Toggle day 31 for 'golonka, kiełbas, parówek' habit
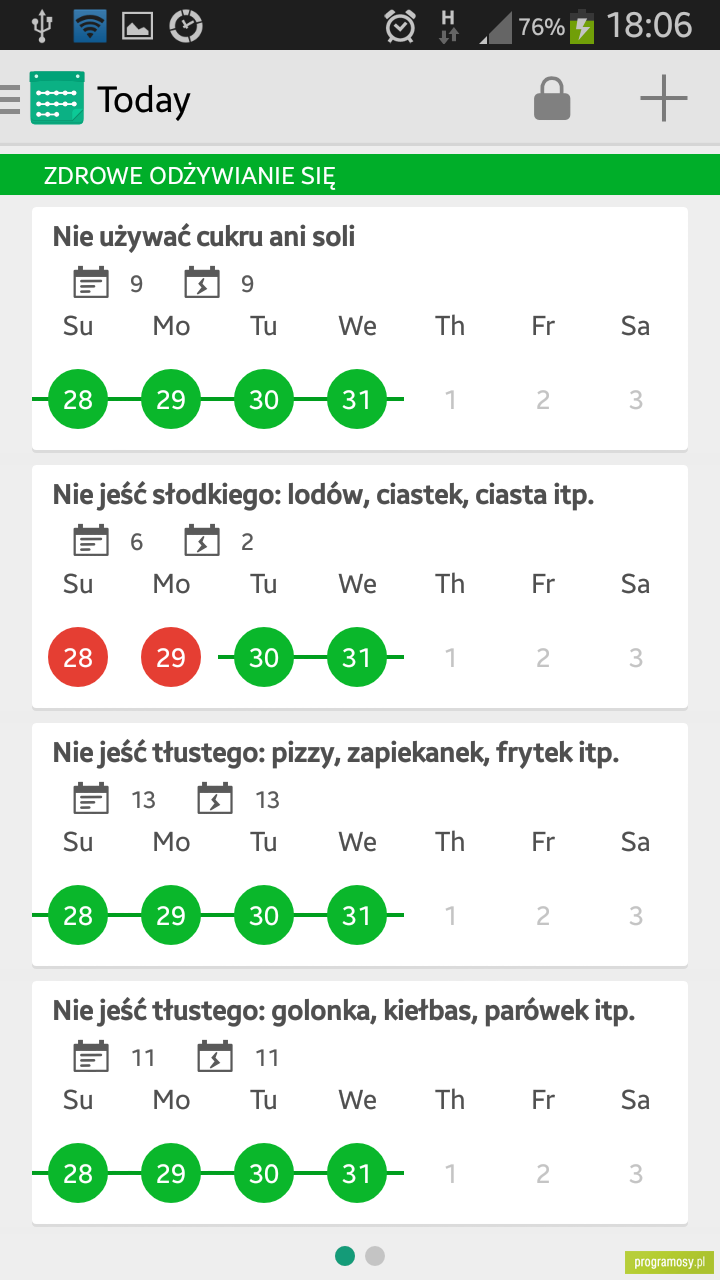Image resolution: width=720 pixels, height=1280 pixels. click(x=357, y=1174)
